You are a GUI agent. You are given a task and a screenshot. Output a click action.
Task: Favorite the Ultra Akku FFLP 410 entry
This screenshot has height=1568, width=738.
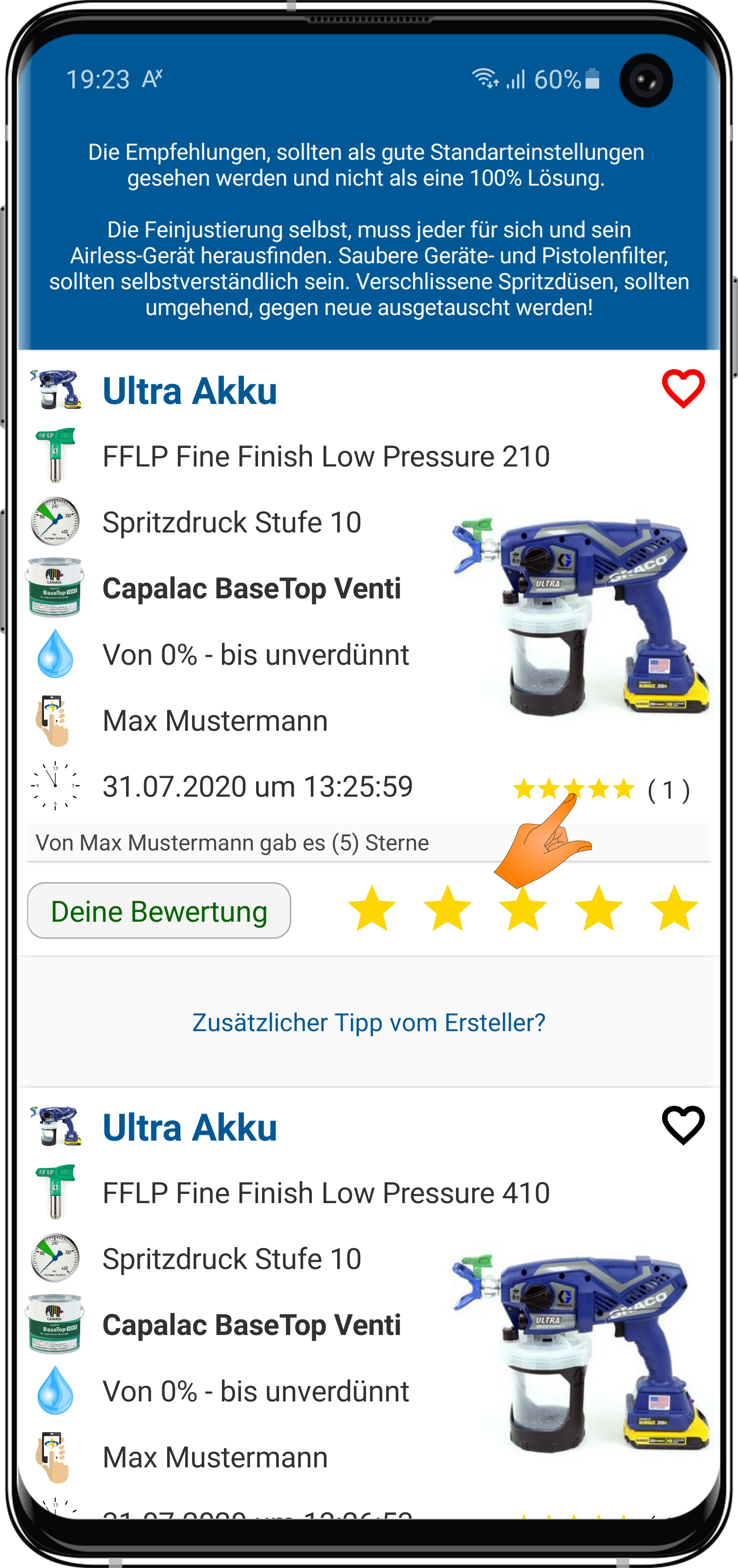683,1125
